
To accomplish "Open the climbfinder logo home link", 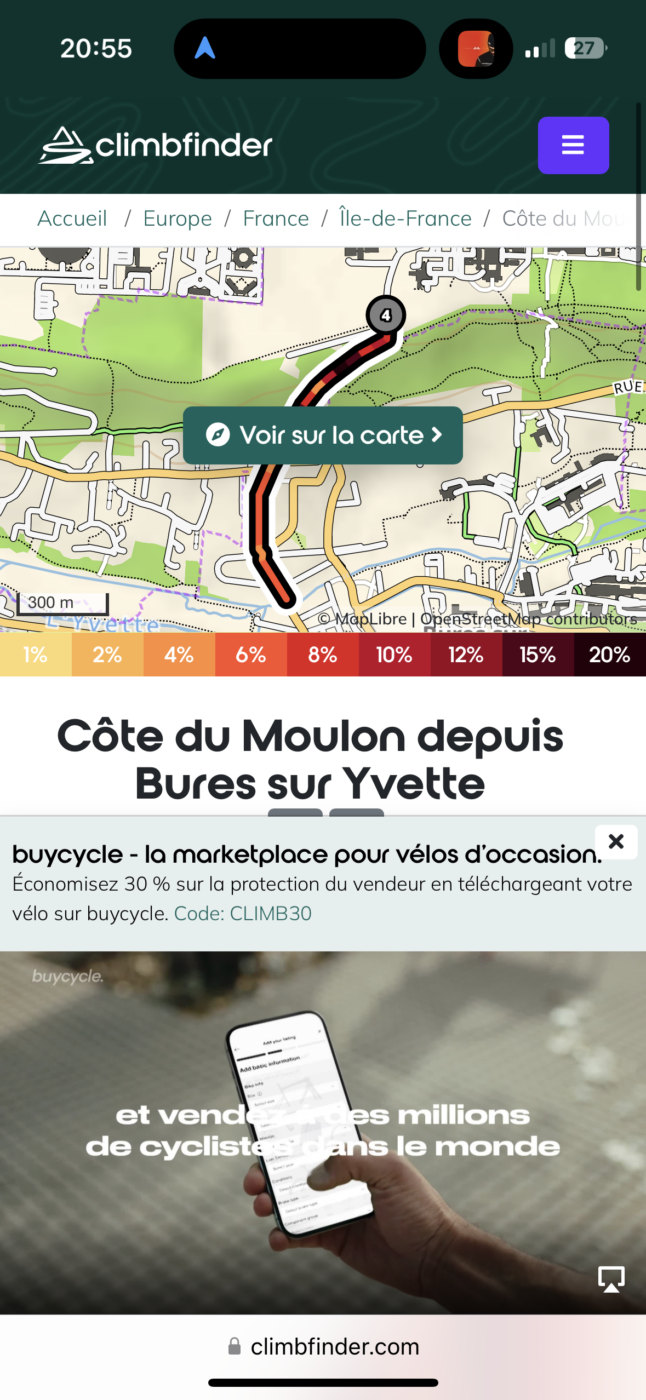I will tap(156, 146).
